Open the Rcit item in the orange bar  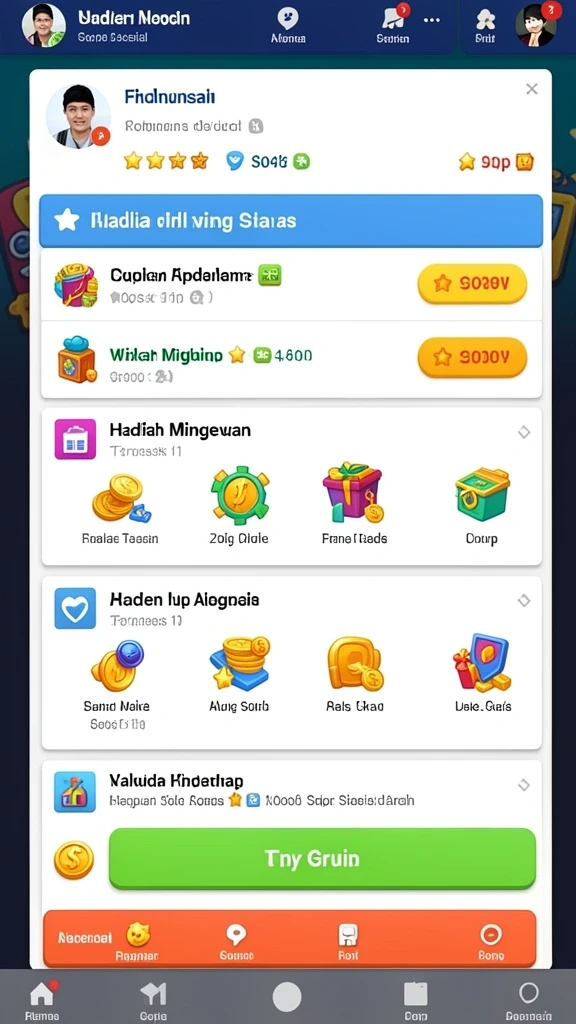pos(348,943)
